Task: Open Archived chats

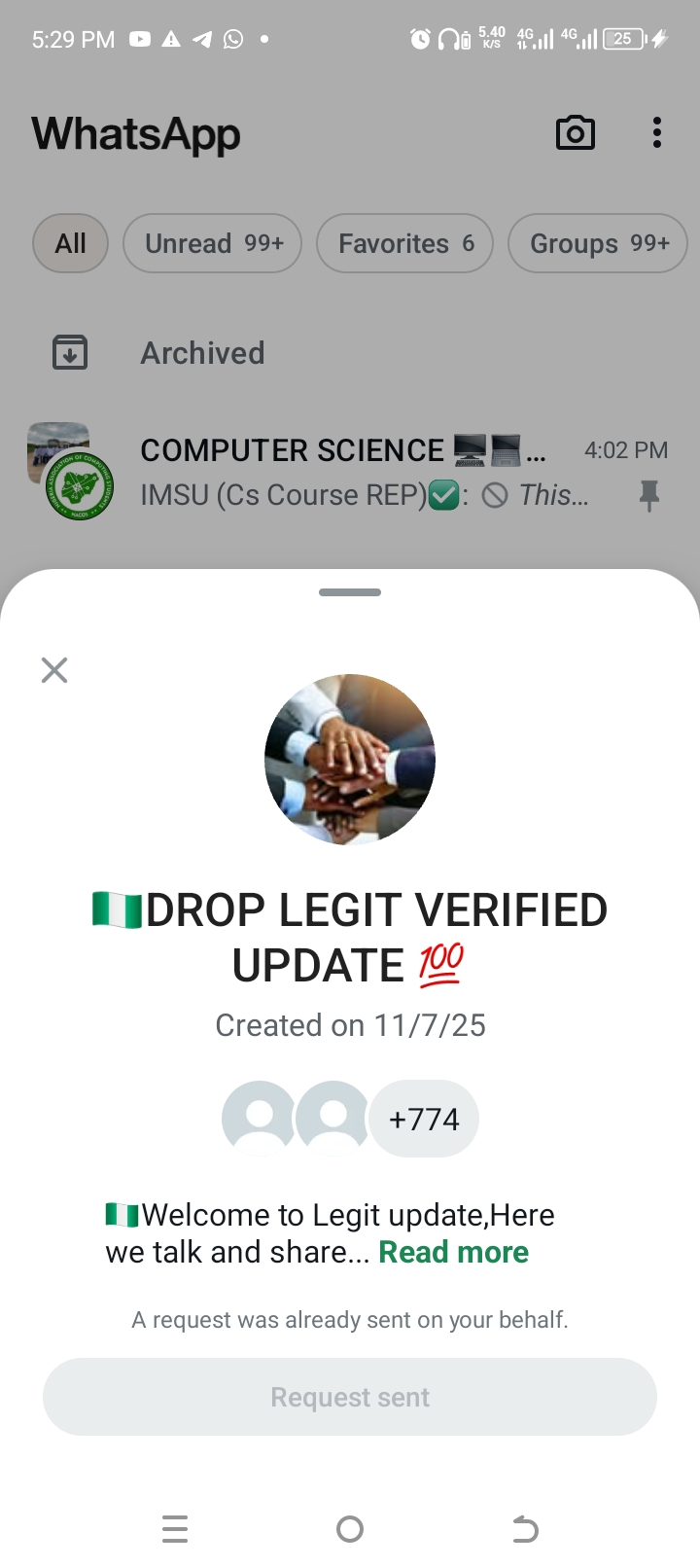Action: pyautogui.click(x=202, y=353)
